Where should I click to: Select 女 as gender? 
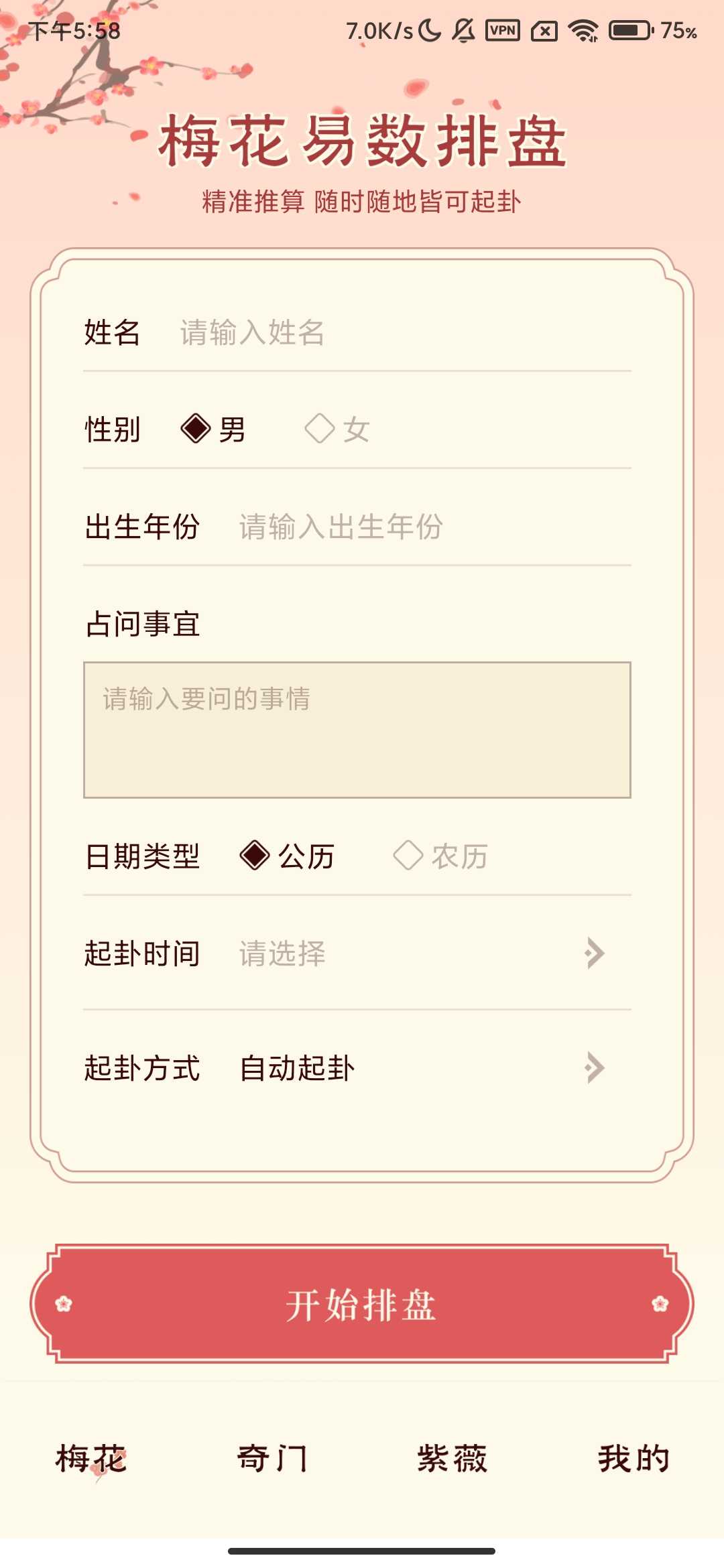click(337, 429)
